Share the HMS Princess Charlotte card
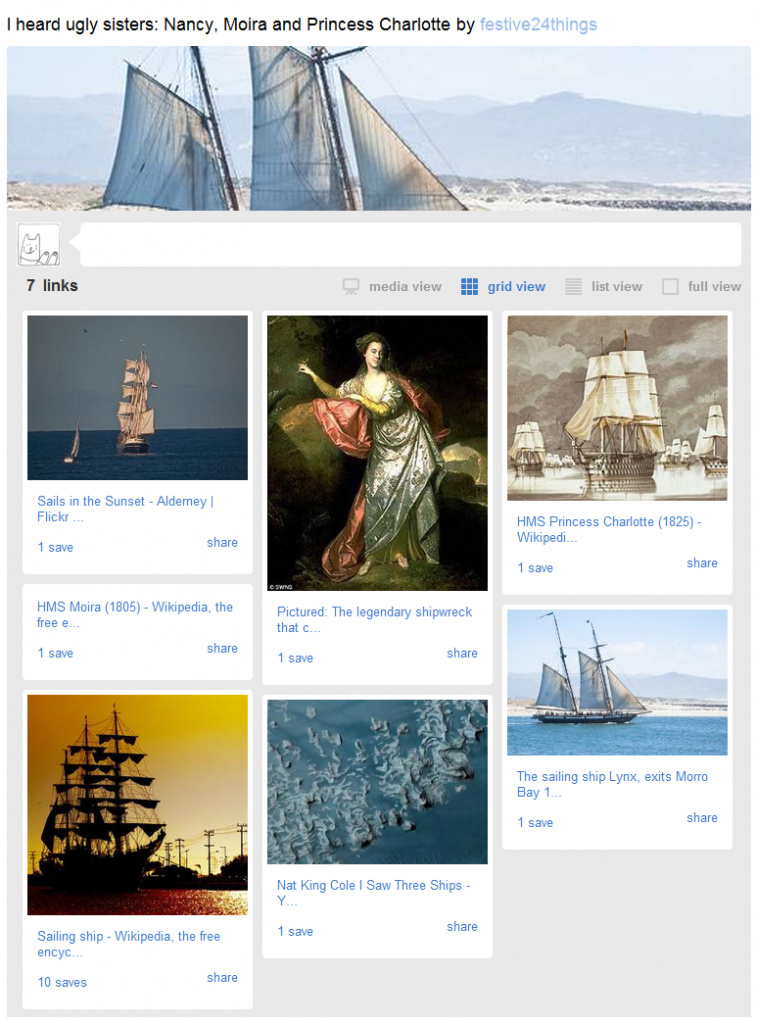The height and width of the screenshot is (1024, 757). click(x=702, y=564)
